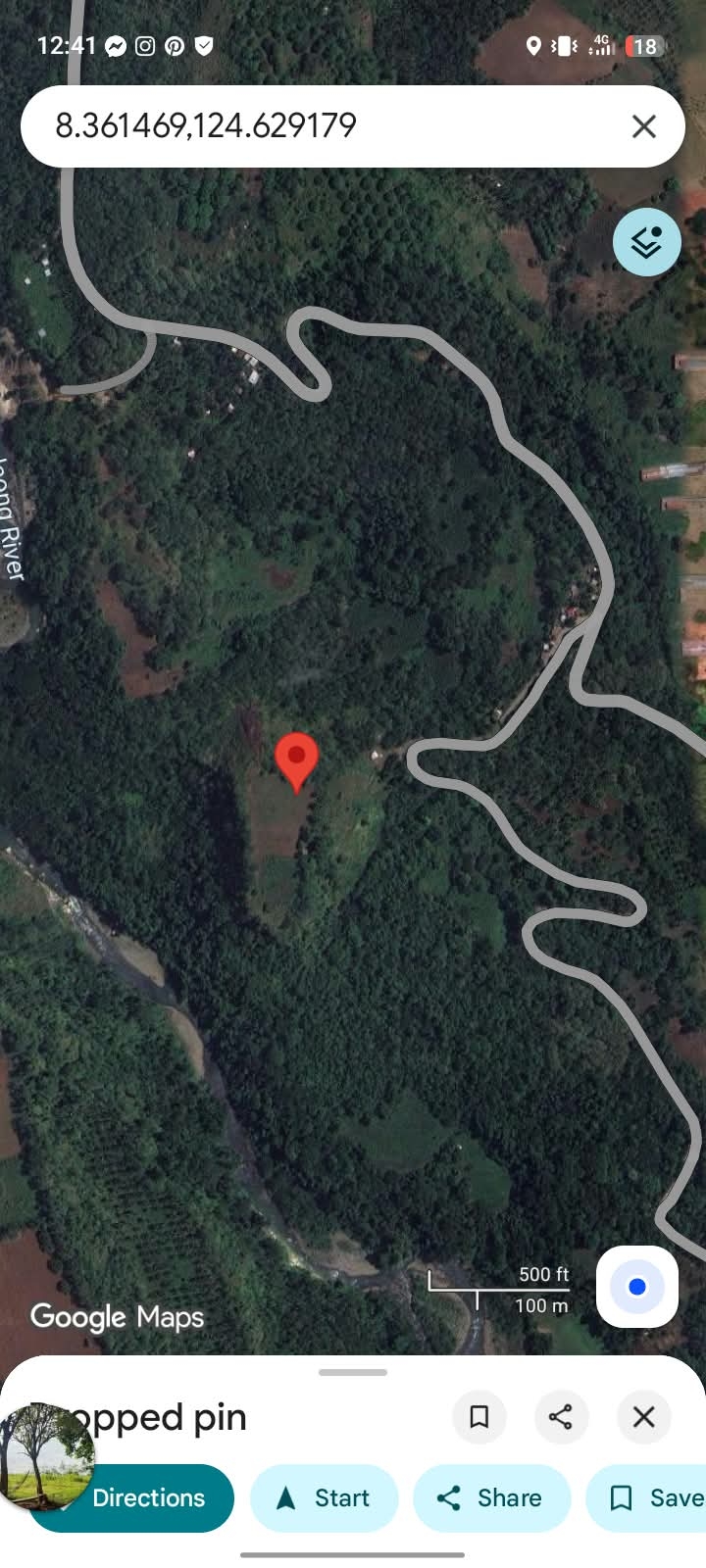Clear the coordinates from the search bar
This screenshot has height=1568, width=706.
[x=644, y=125]
